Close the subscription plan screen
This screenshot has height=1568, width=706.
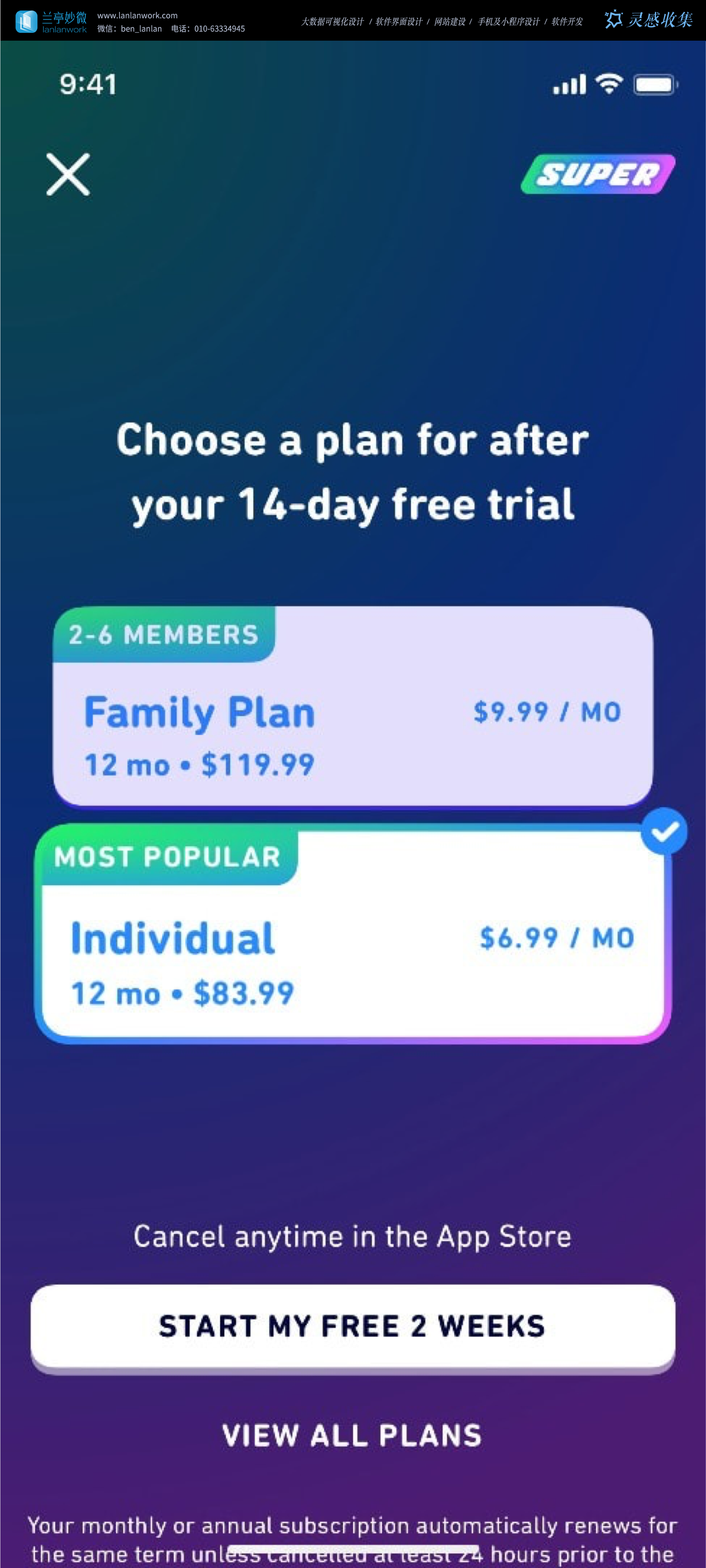point(68,175)
